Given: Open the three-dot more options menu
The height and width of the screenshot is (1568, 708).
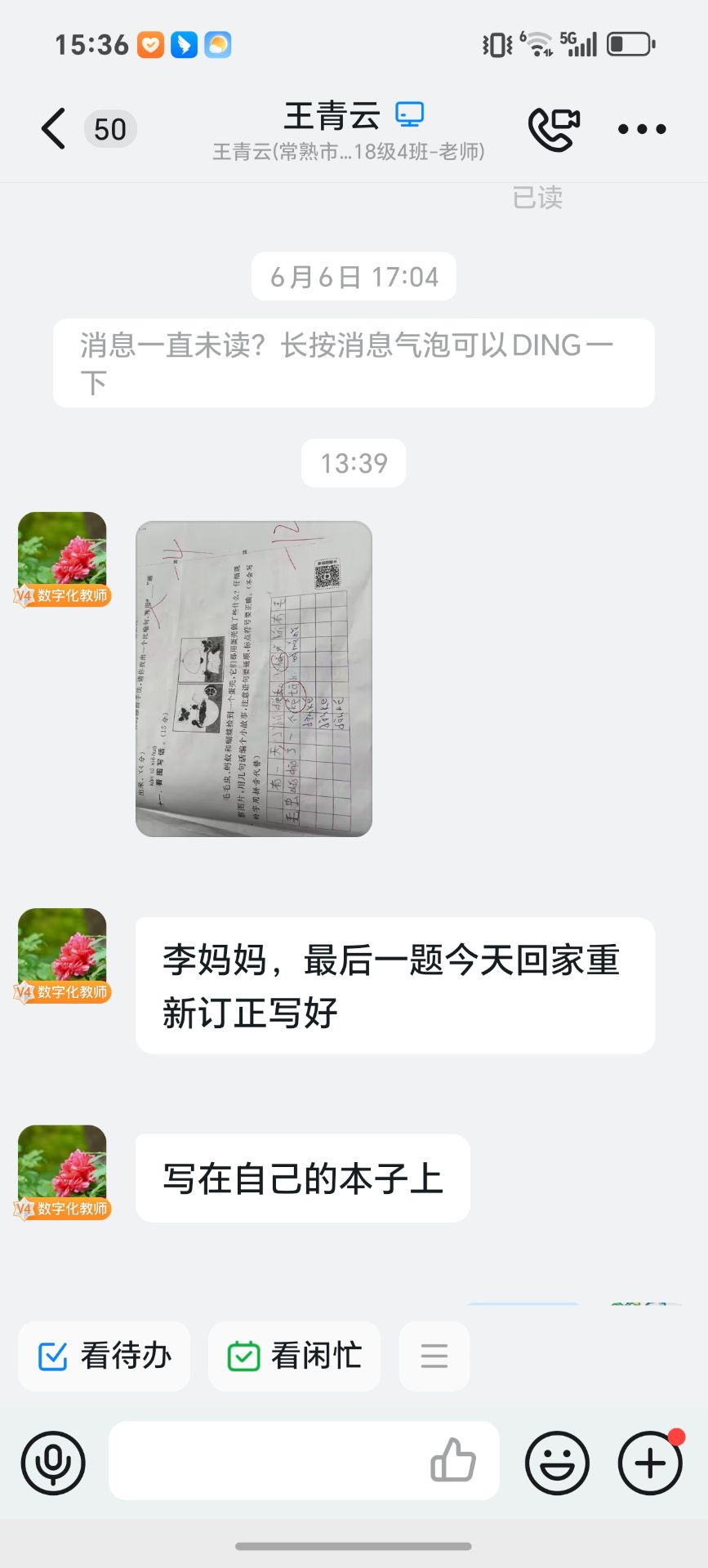Looking at the screenshot, I should [641, 129].
